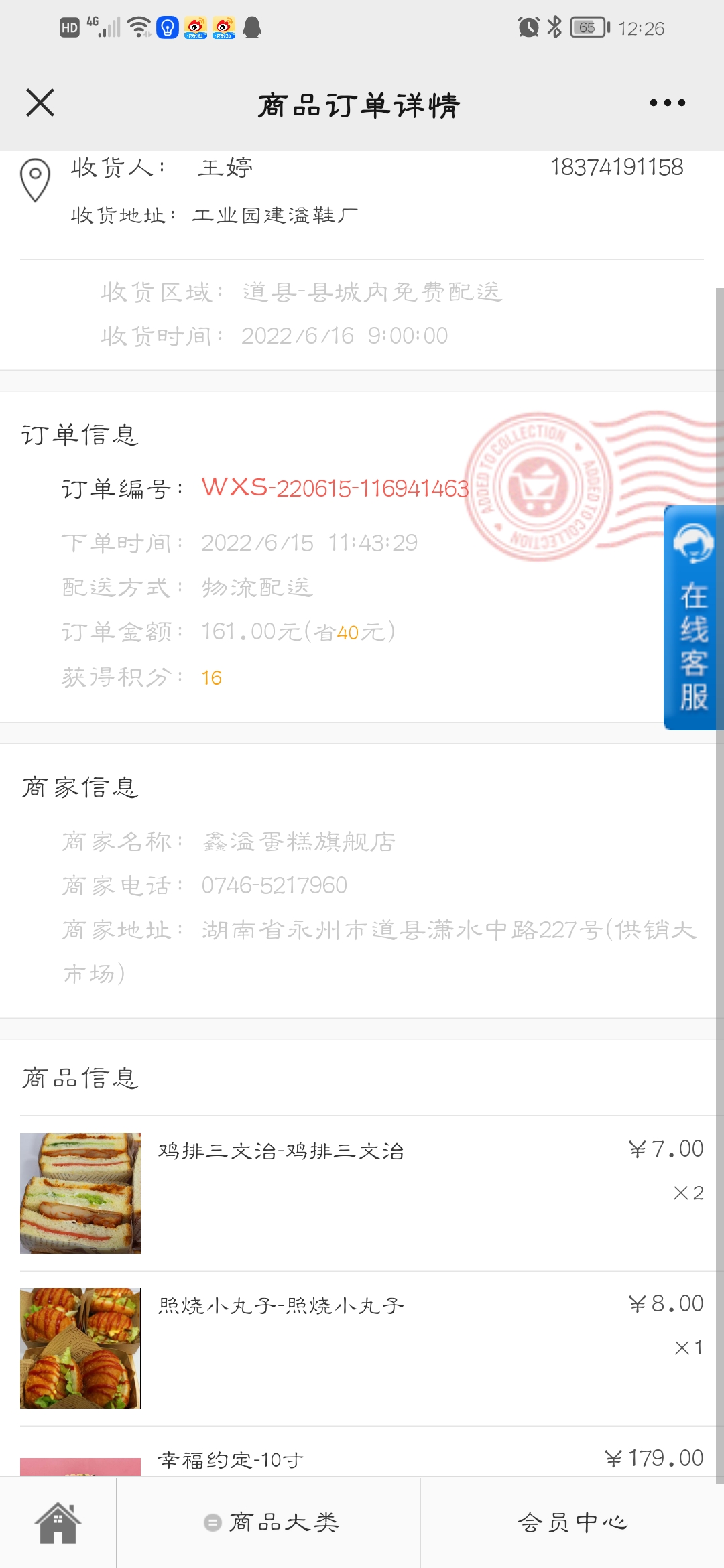Close the order details page

pos(40,103)
